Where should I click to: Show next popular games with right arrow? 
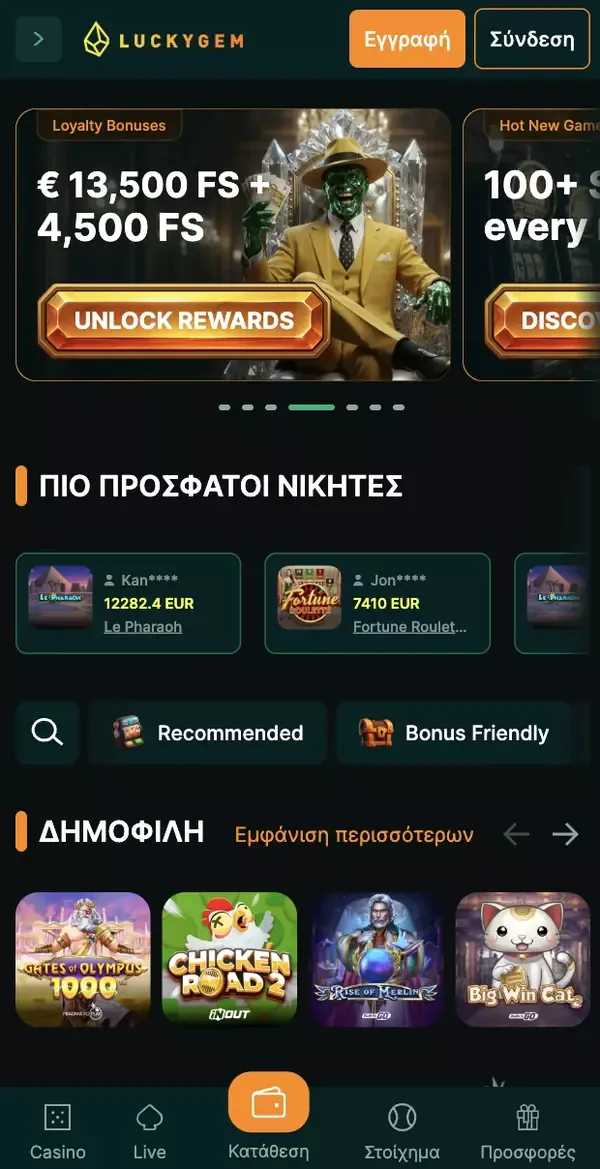tap(565, 834)
